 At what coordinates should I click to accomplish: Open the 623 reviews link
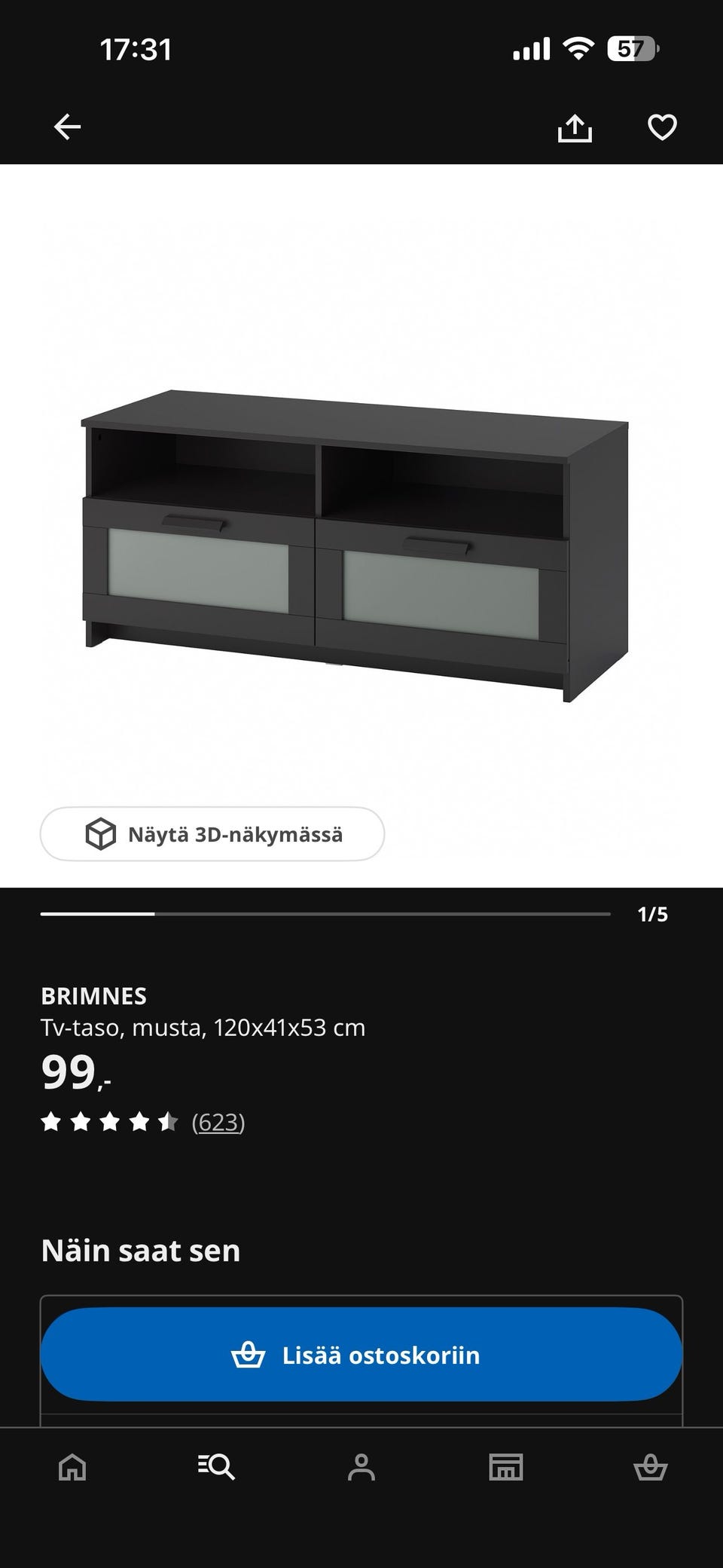(x=218, y=1122)
